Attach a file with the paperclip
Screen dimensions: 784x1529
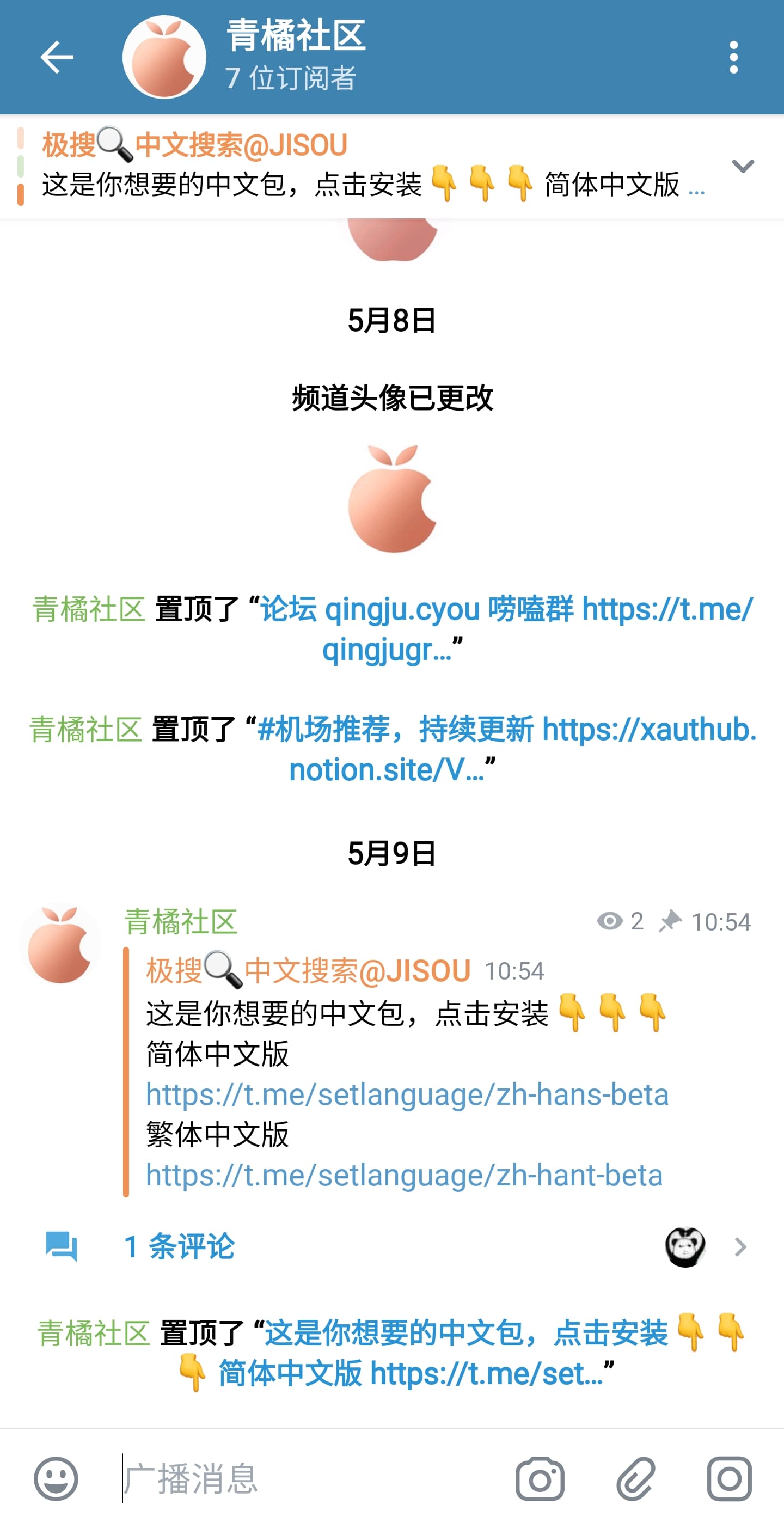point(635,1478)
